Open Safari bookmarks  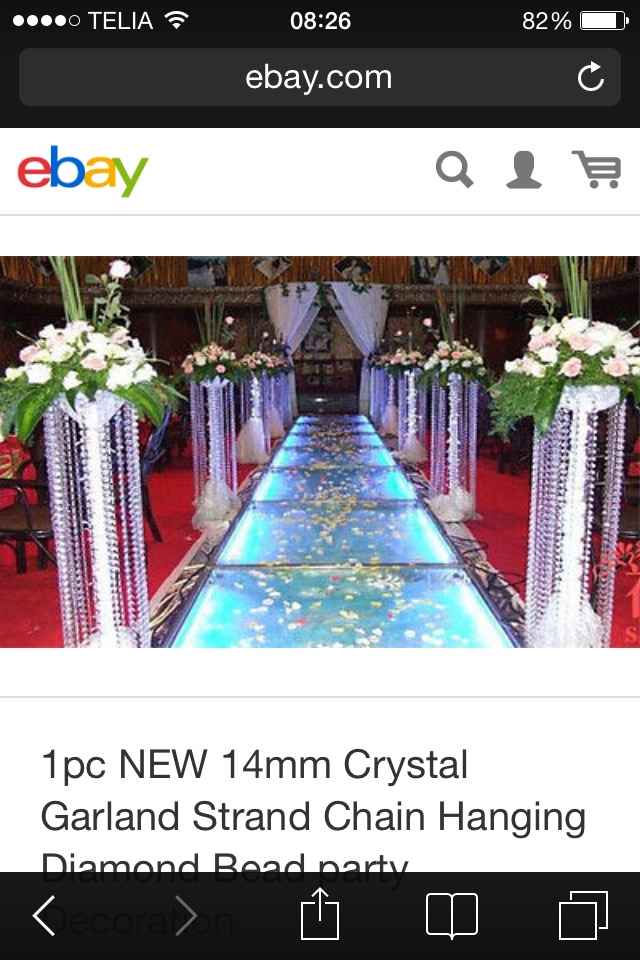click(451, 915)
